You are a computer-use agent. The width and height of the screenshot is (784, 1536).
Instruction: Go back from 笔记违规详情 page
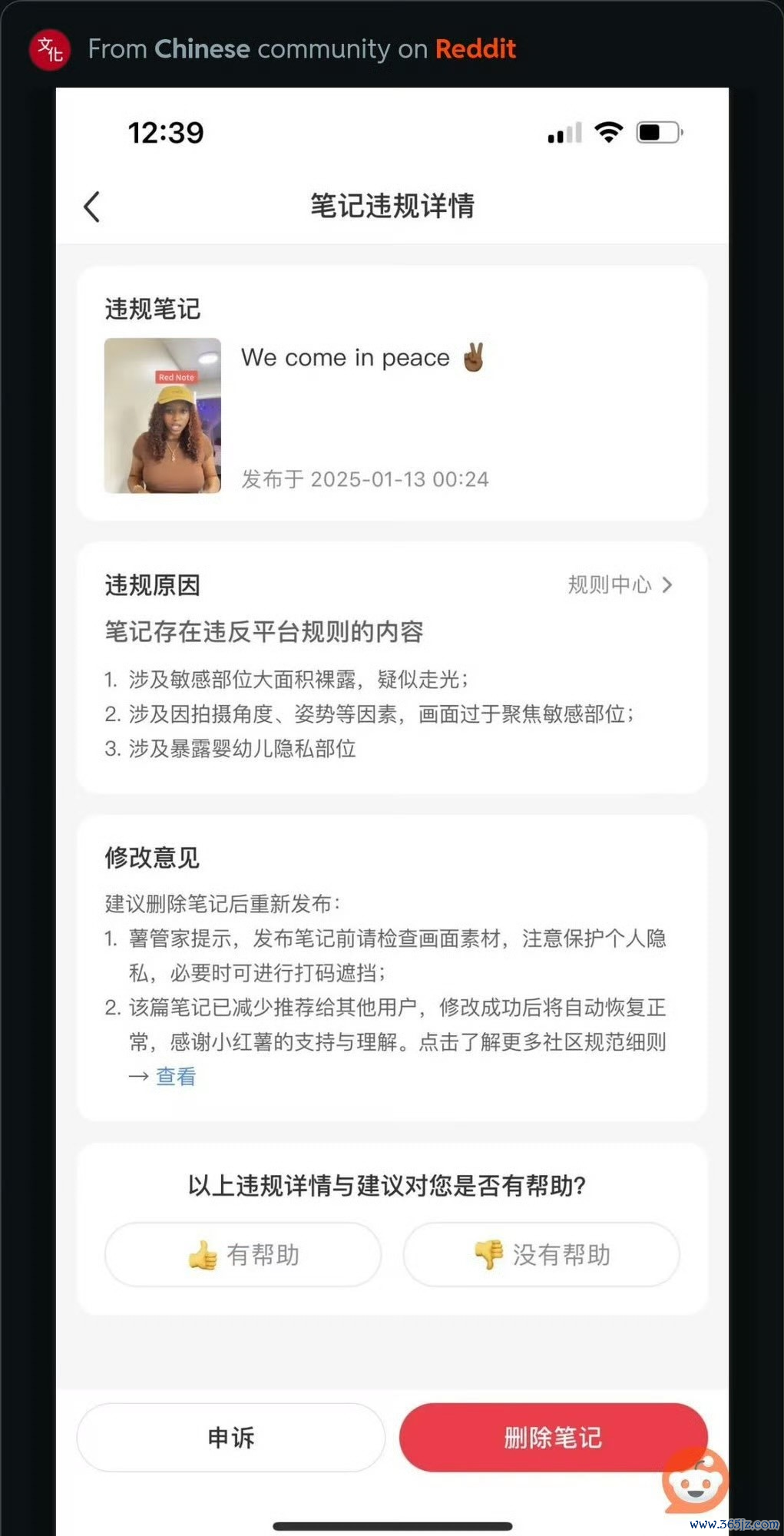pos(92,207)
